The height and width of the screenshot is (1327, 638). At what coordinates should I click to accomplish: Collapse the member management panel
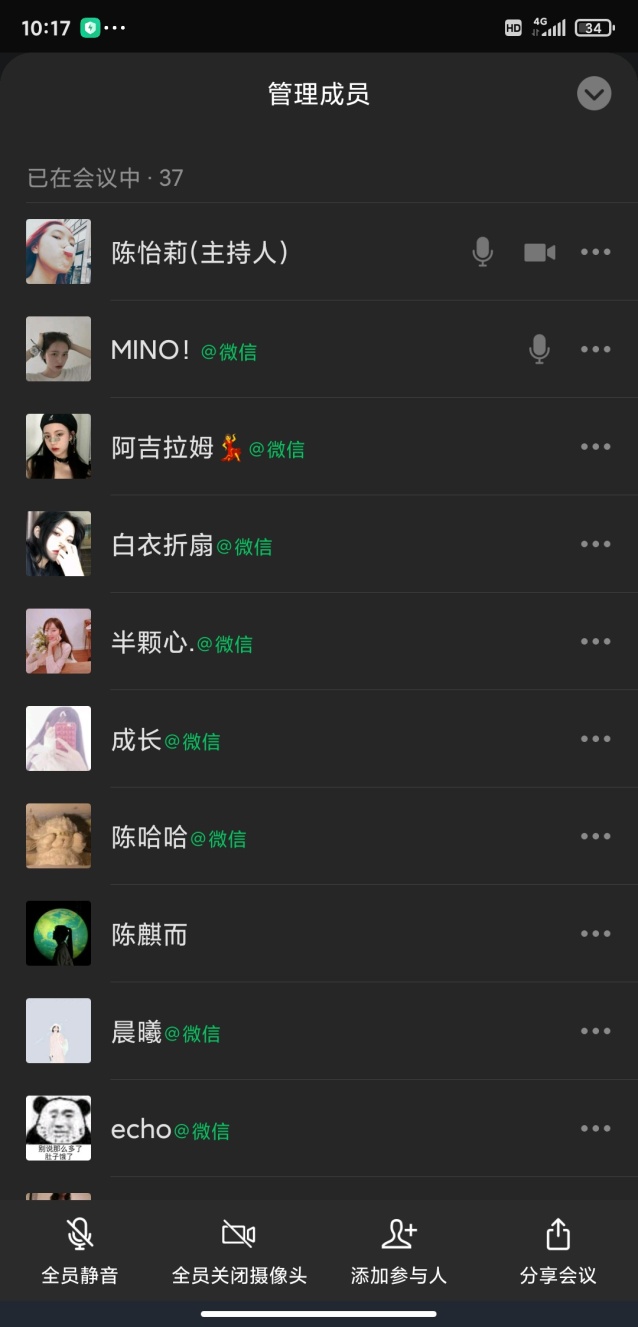pyautogui.click(x=594, y=94)
